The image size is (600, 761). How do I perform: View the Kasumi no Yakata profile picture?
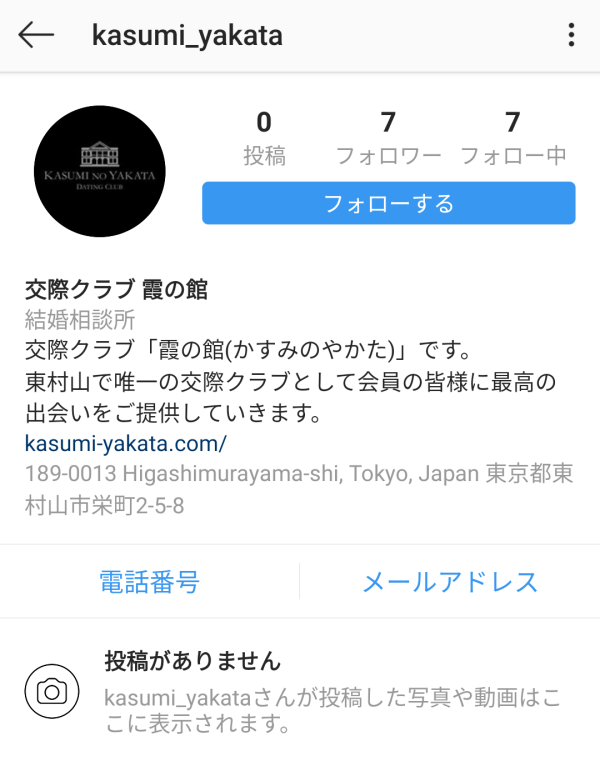click(x=100, y=170)
